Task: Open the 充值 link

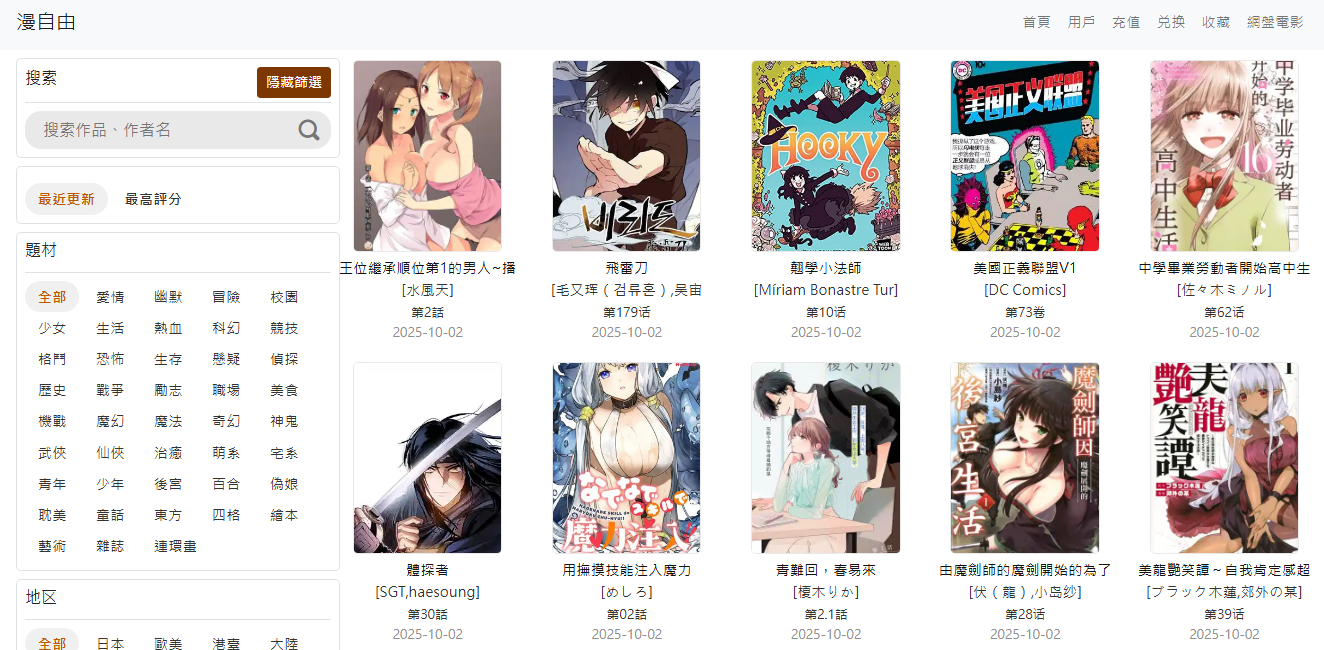Action: coord(1126,22)
